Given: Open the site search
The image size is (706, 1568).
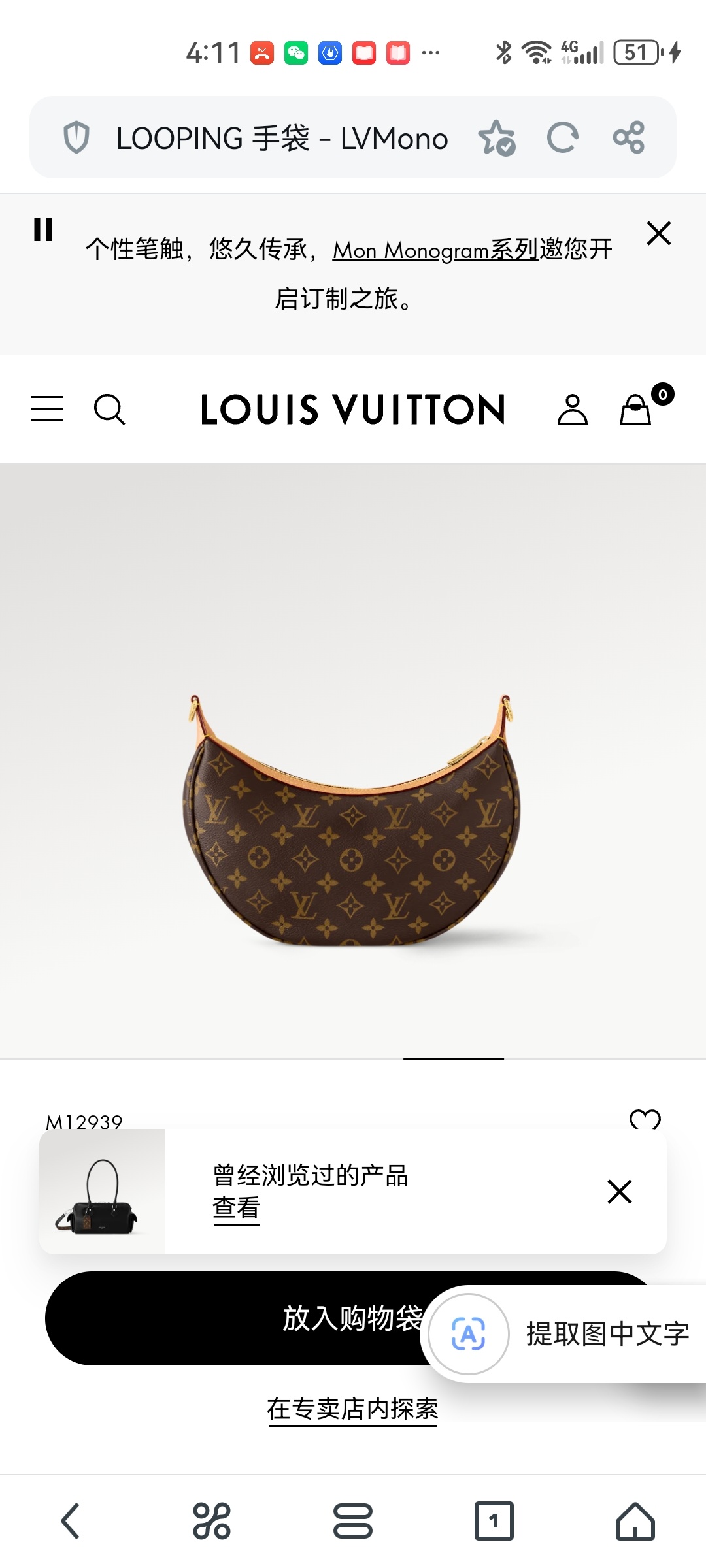Looking at the screenshot, I should point(109,410).
